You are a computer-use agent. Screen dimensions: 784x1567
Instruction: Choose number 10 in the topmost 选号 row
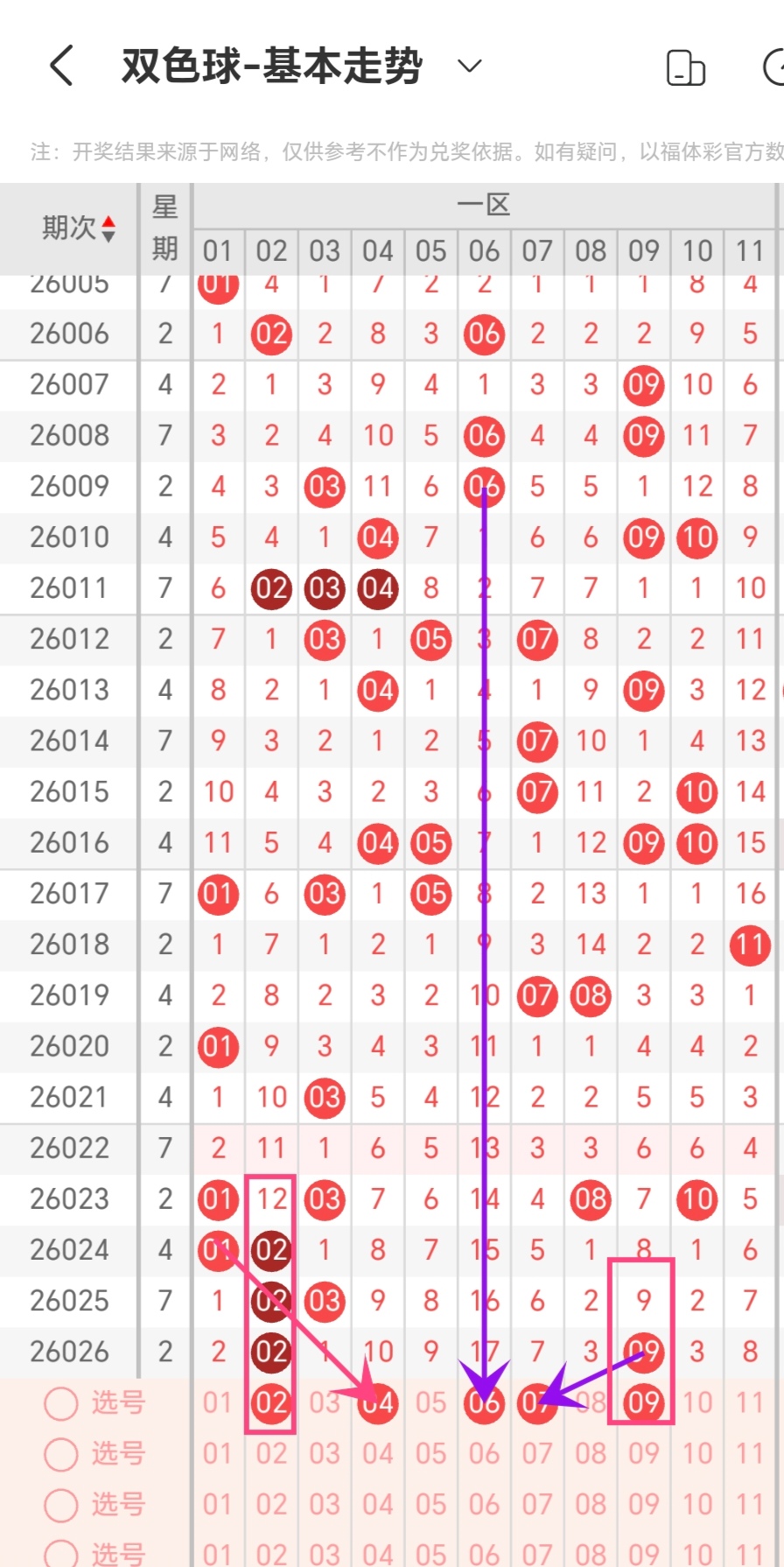click(x=697, y=1403)
